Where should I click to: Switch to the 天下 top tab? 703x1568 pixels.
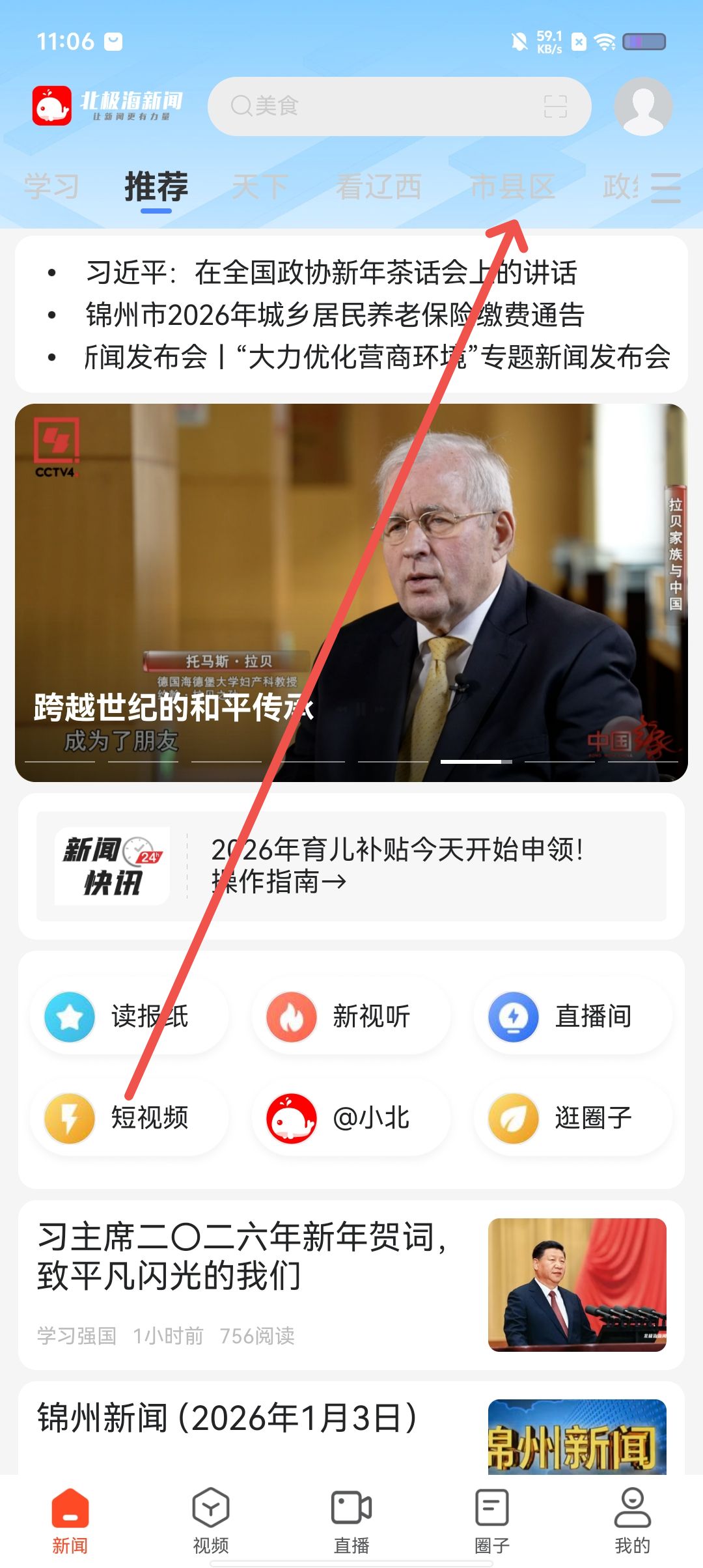pos(260,188)
